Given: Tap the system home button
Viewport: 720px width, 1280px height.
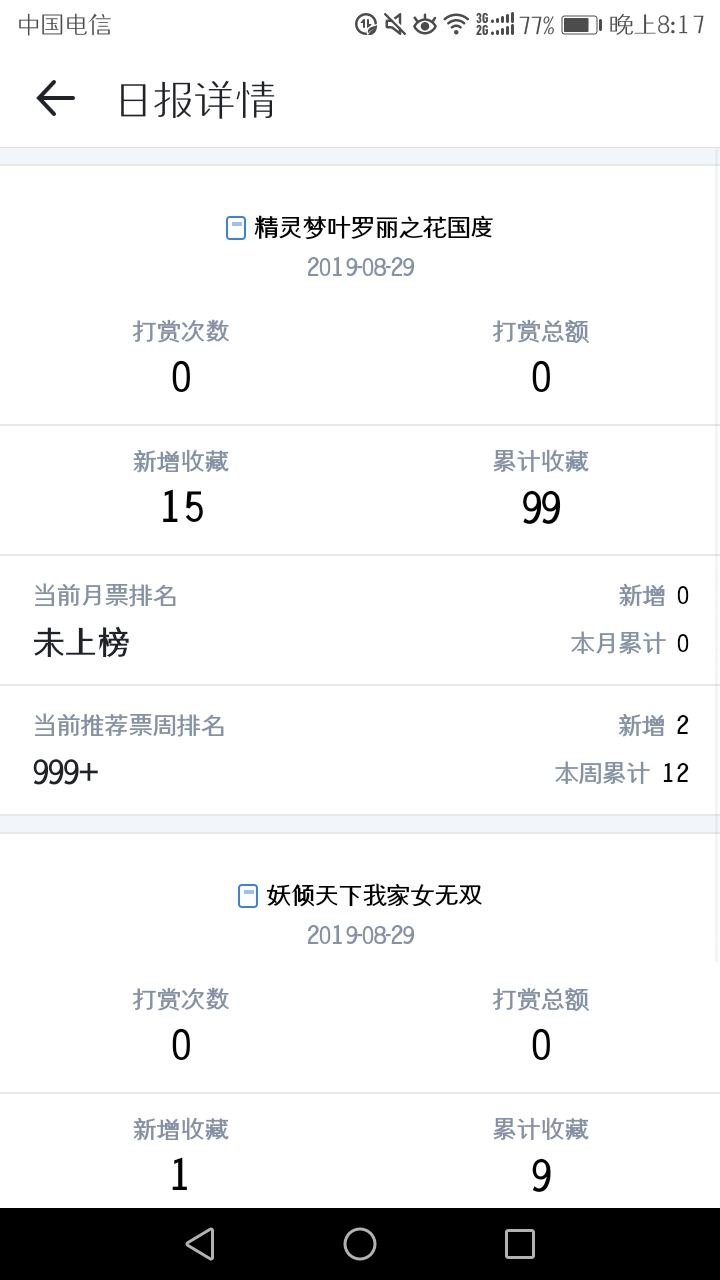Looking at the screenshot, I should point(360,1244).
